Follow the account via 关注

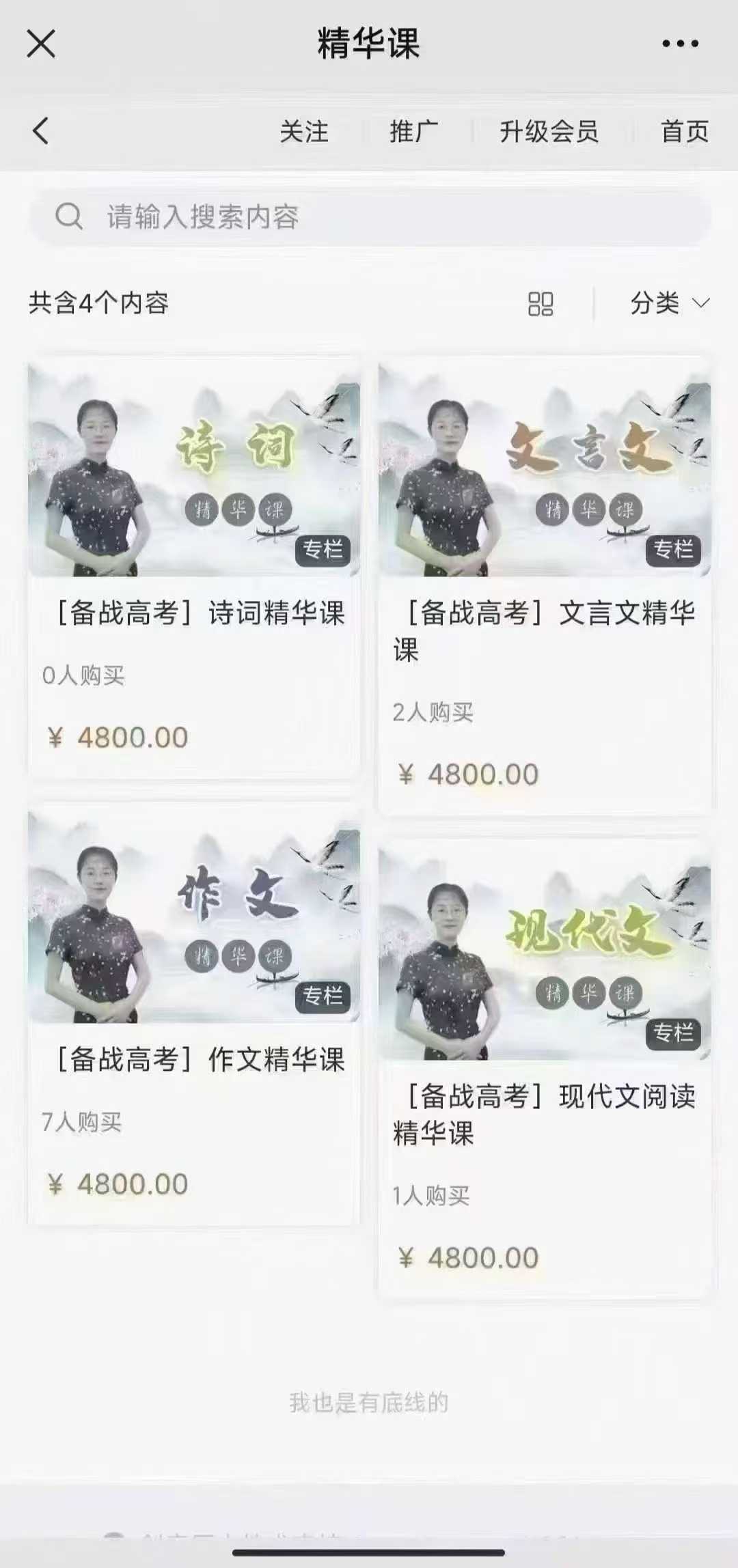[303, 132]
